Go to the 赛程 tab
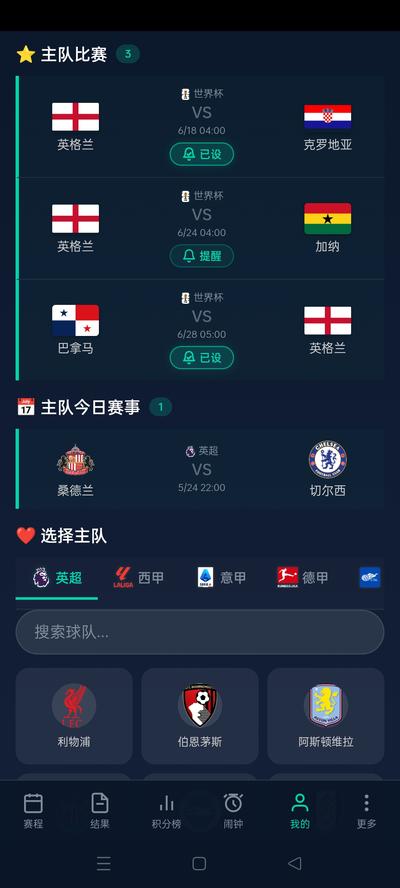This screenshot has height=888, width=400. tap(33, 811)
